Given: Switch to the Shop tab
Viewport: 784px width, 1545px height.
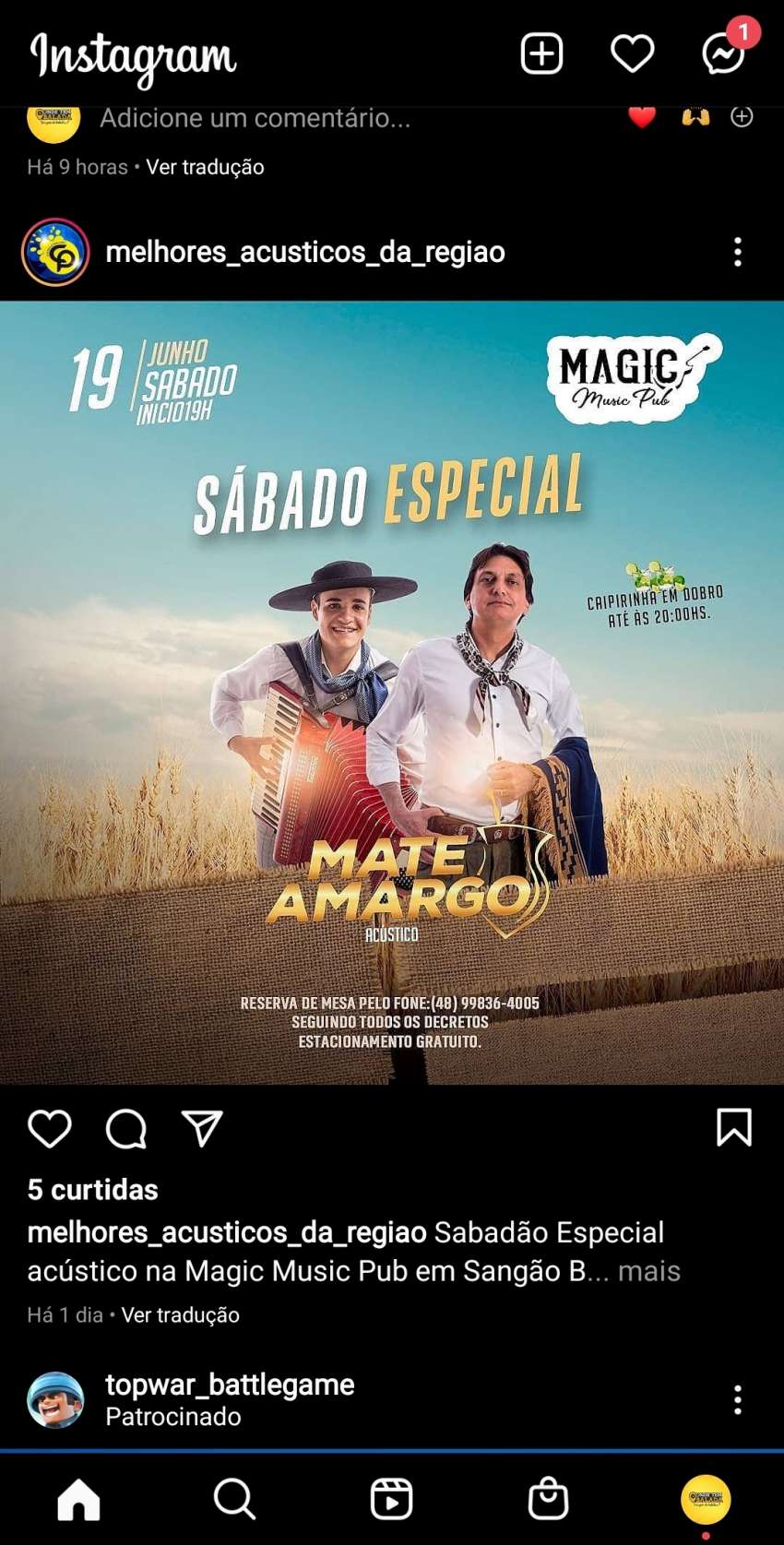Looking at the screenshot, I should [x=548, y=1499].
